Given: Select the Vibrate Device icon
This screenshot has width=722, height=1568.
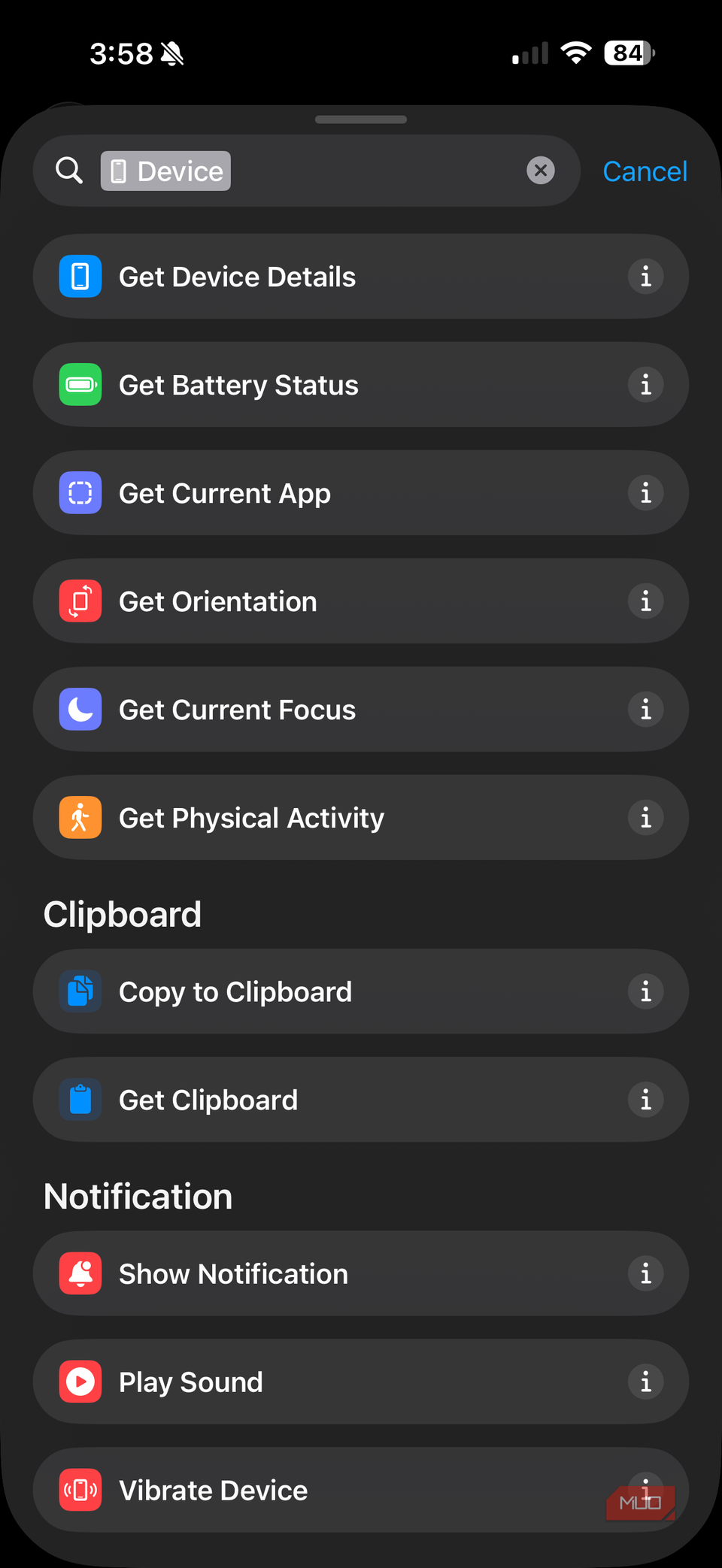Looking at the screenshot, I should (x=80, y=1490).
